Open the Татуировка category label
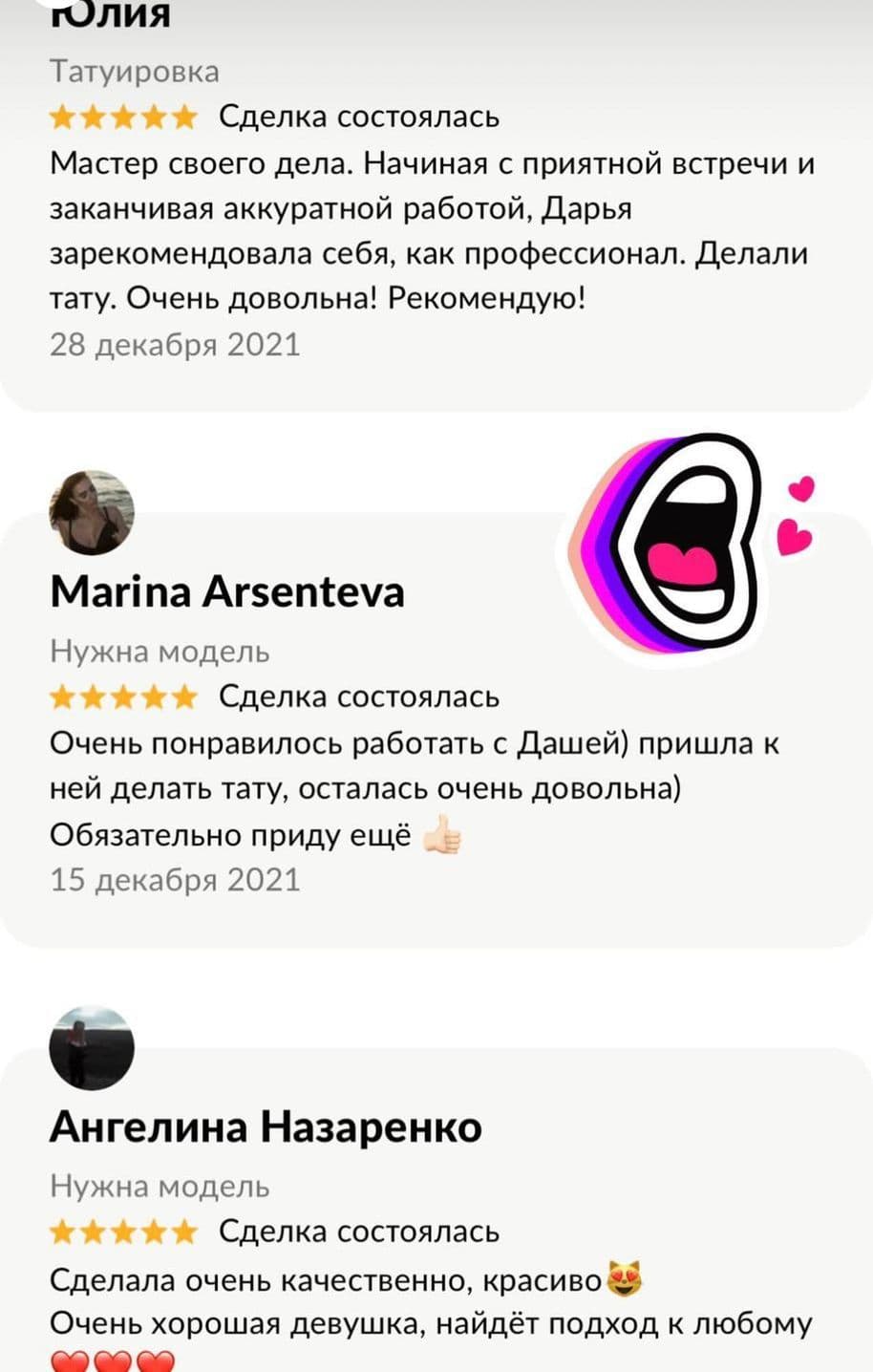873x1372 pixels. (133, 71)
